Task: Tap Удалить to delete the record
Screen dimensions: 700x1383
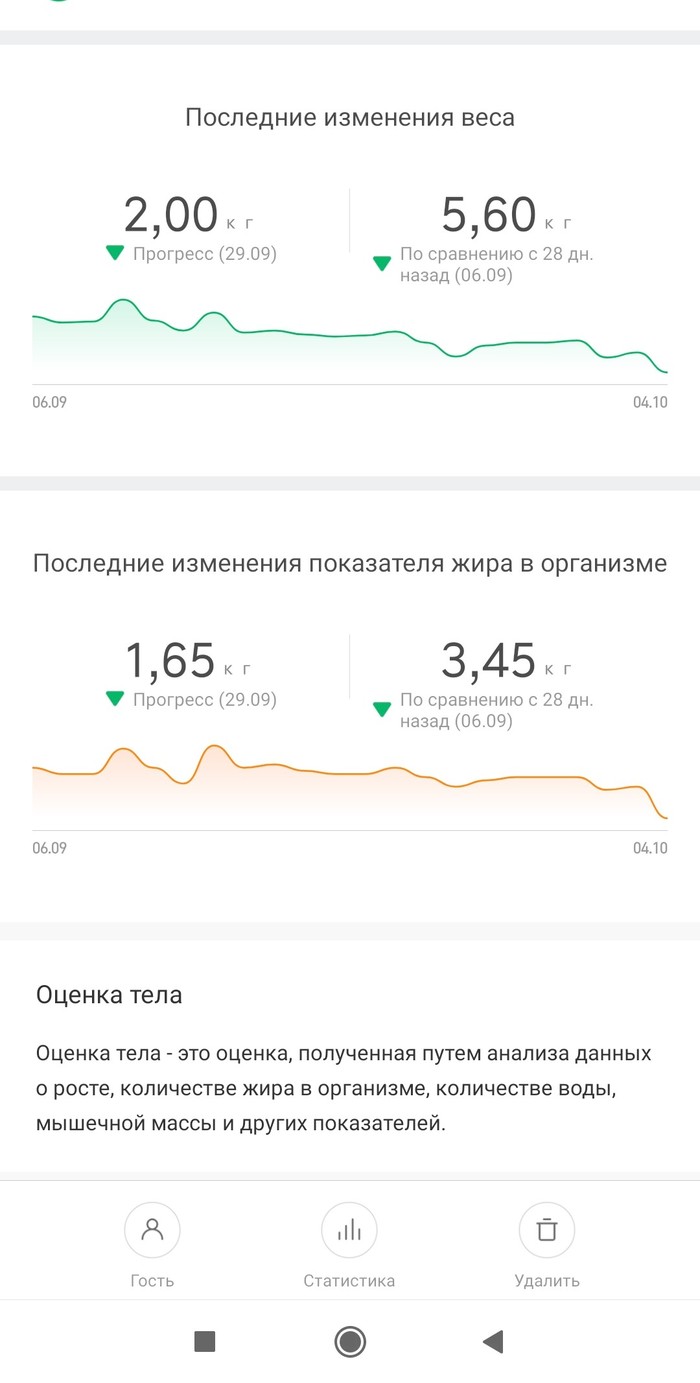Action: (x=546, y=1230)
